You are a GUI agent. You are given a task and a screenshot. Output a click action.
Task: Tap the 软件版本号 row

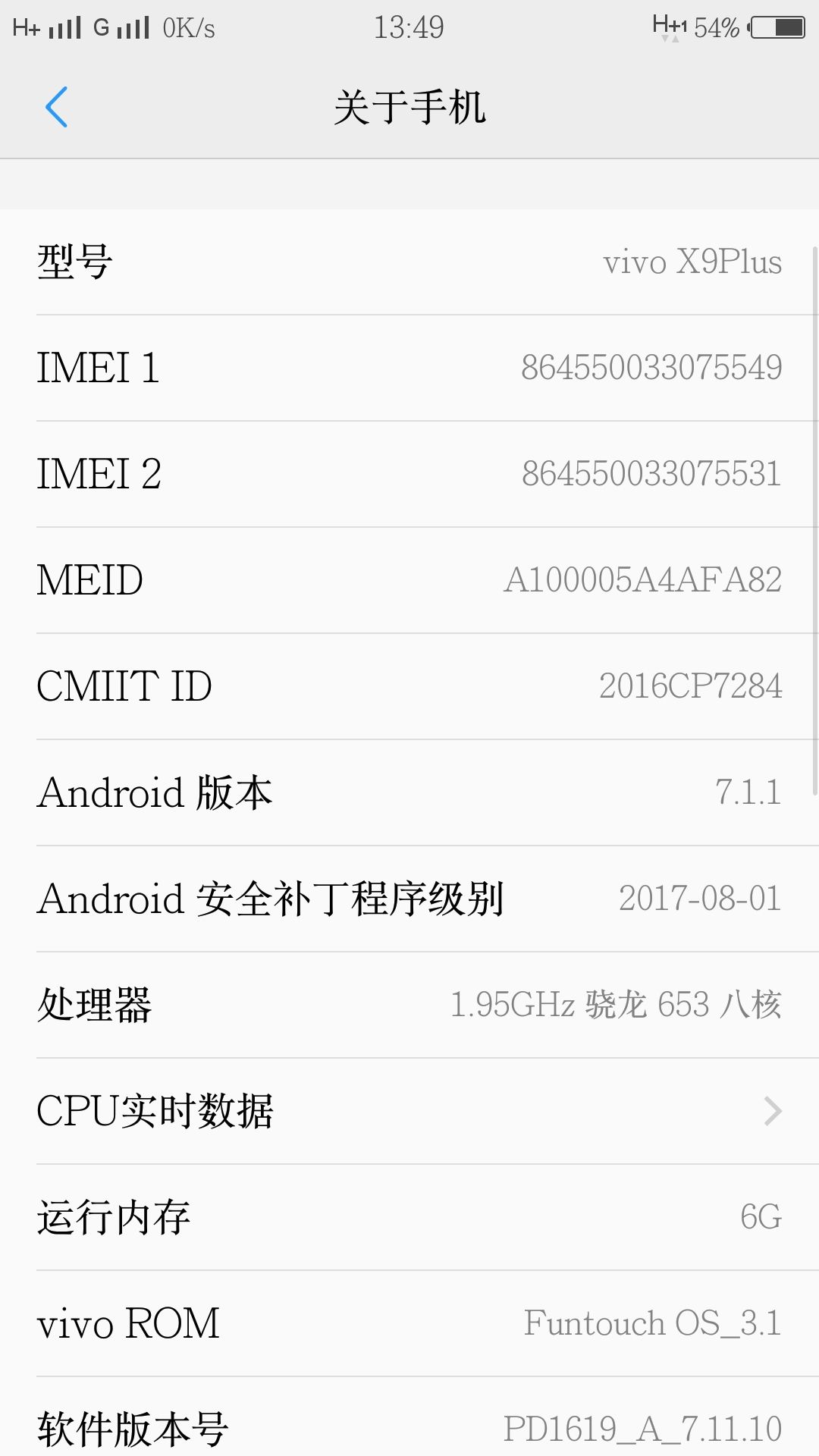(409, 1417)
